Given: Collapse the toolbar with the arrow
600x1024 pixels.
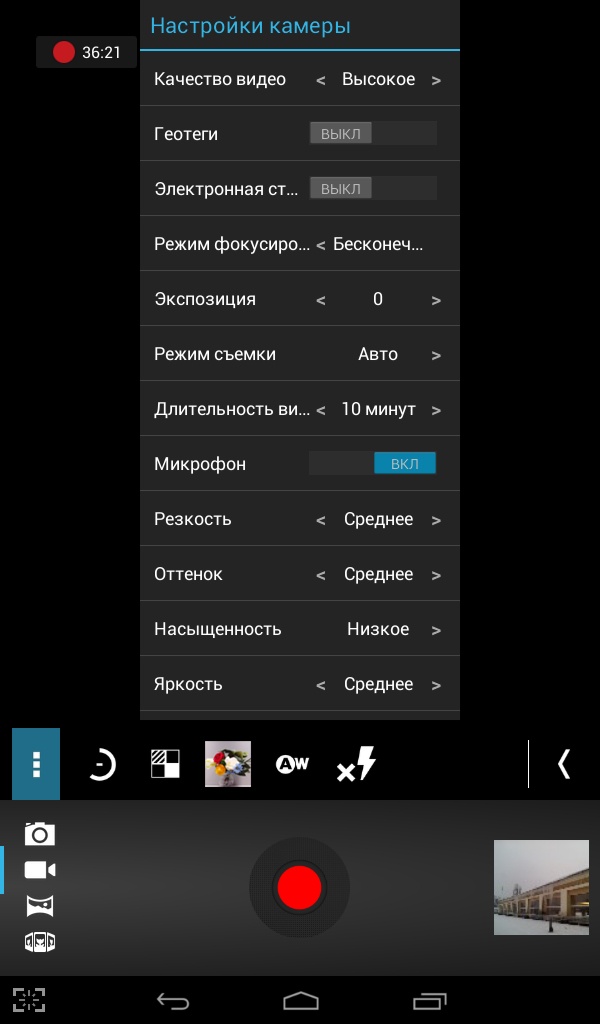Looking at the screenshot, I should click(563, 765).
